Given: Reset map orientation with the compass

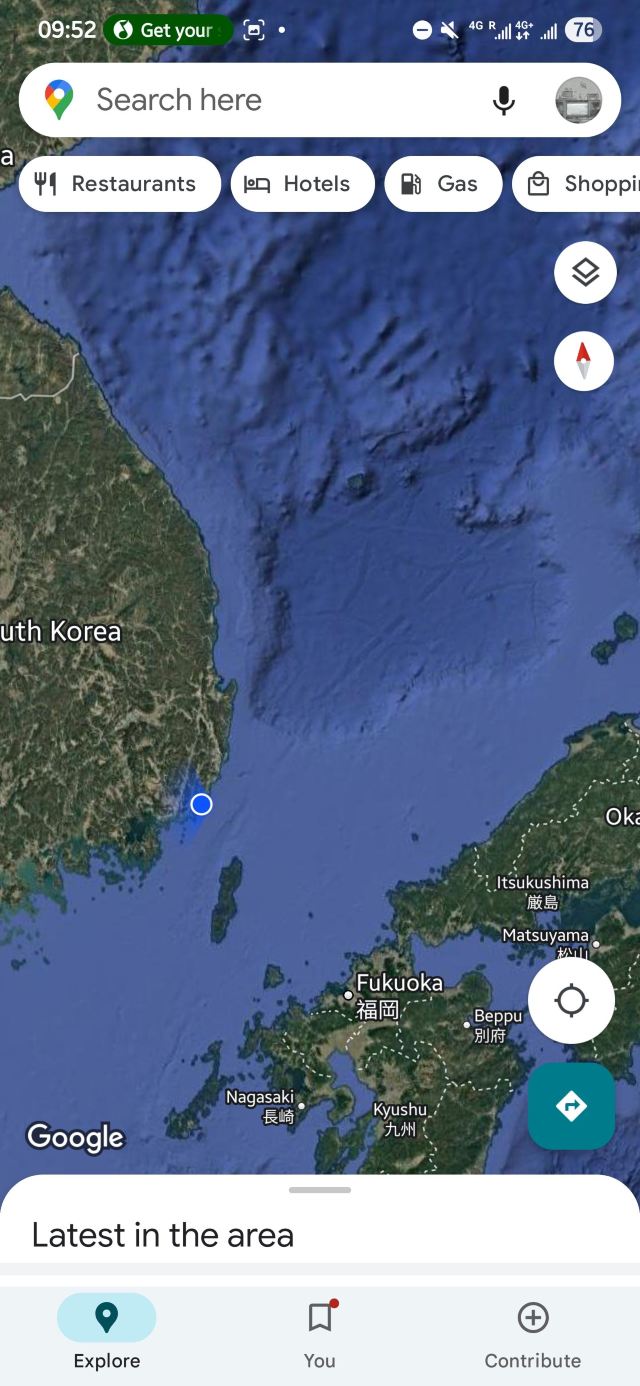Looking at the screenshot, I should 584,361.
